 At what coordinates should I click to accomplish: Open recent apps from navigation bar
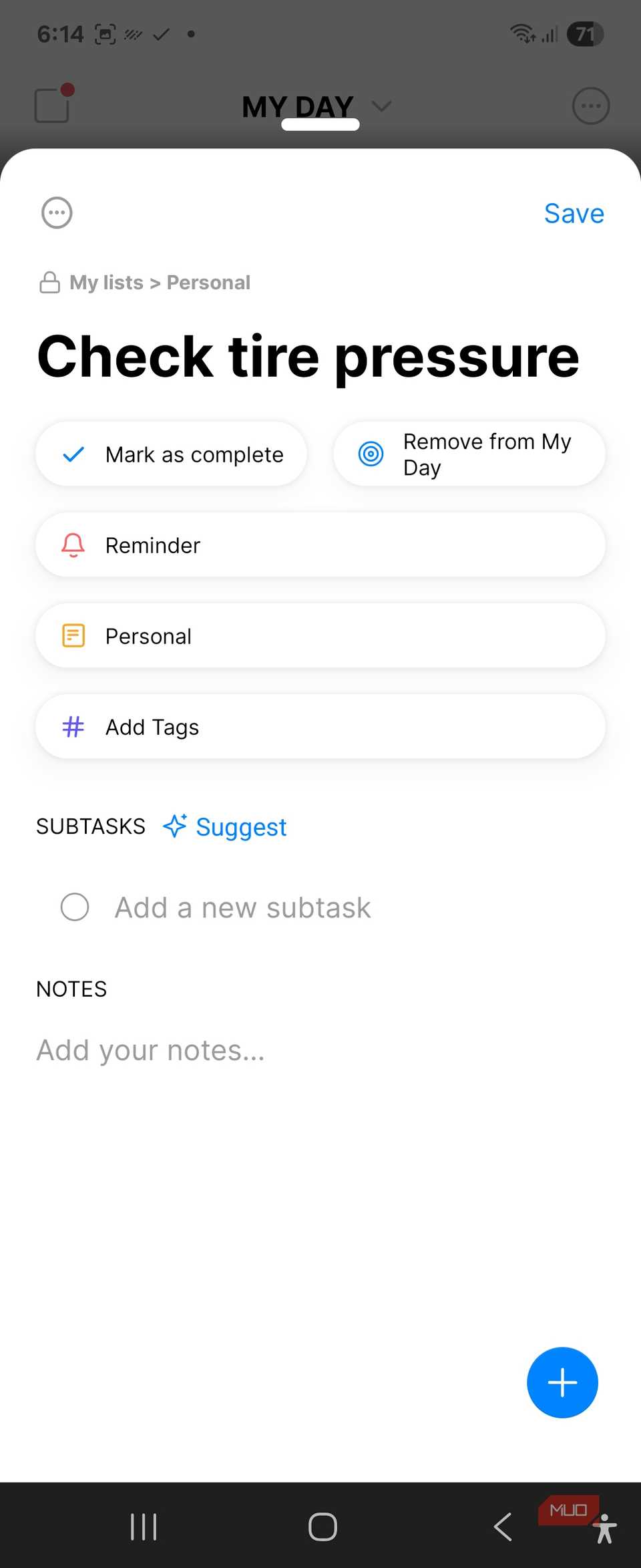[144, 1527]
